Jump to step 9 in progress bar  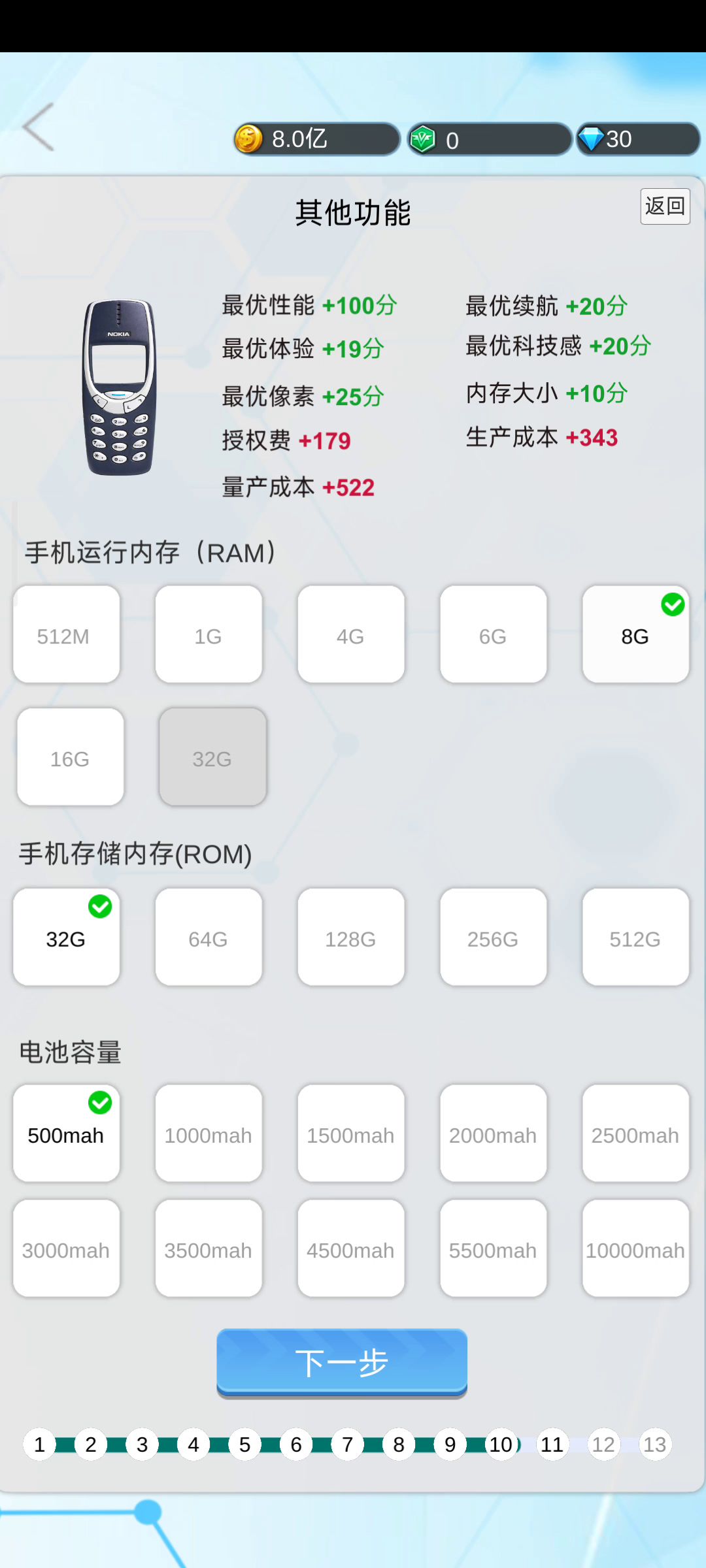click(x=450, y=1445)
